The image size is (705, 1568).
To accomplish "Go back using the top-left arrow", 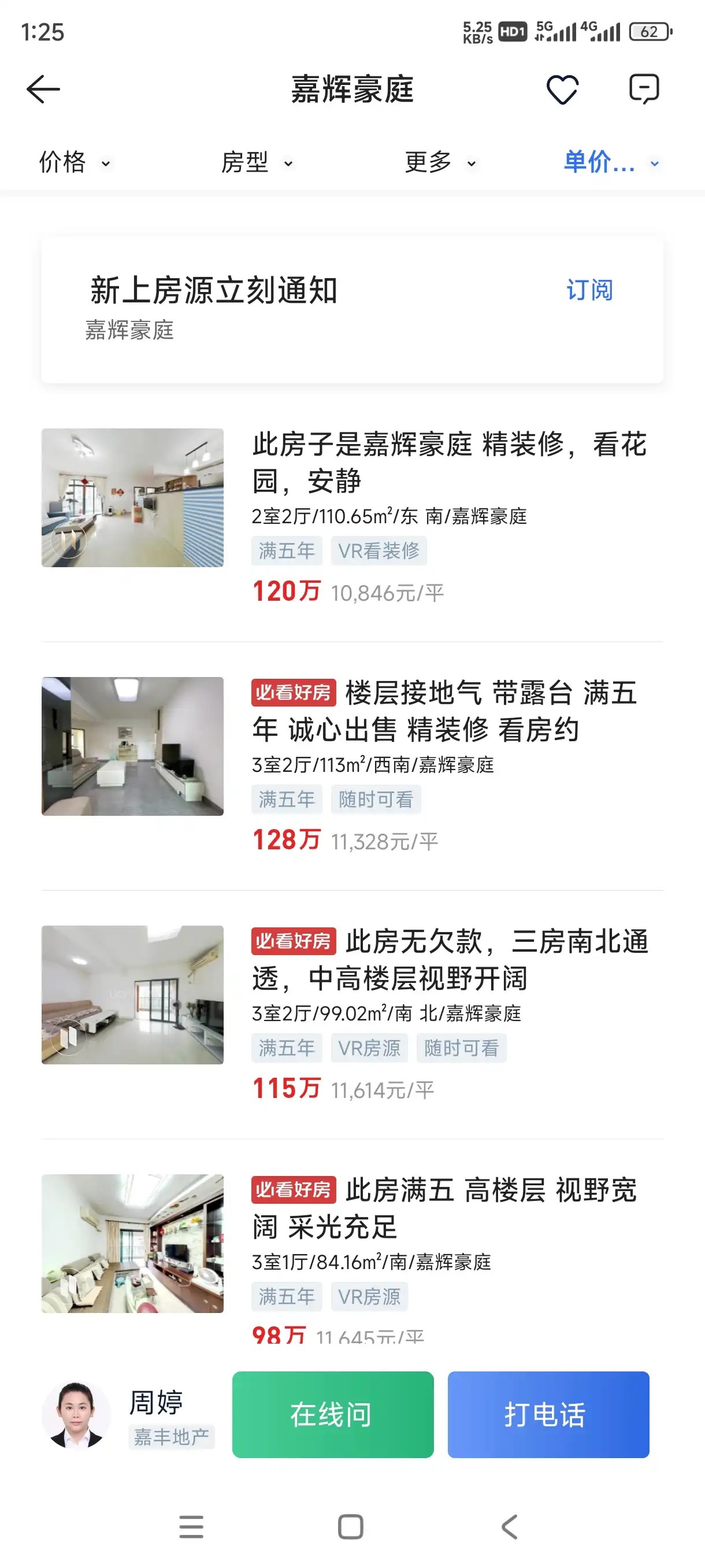I will pos(43,90).
